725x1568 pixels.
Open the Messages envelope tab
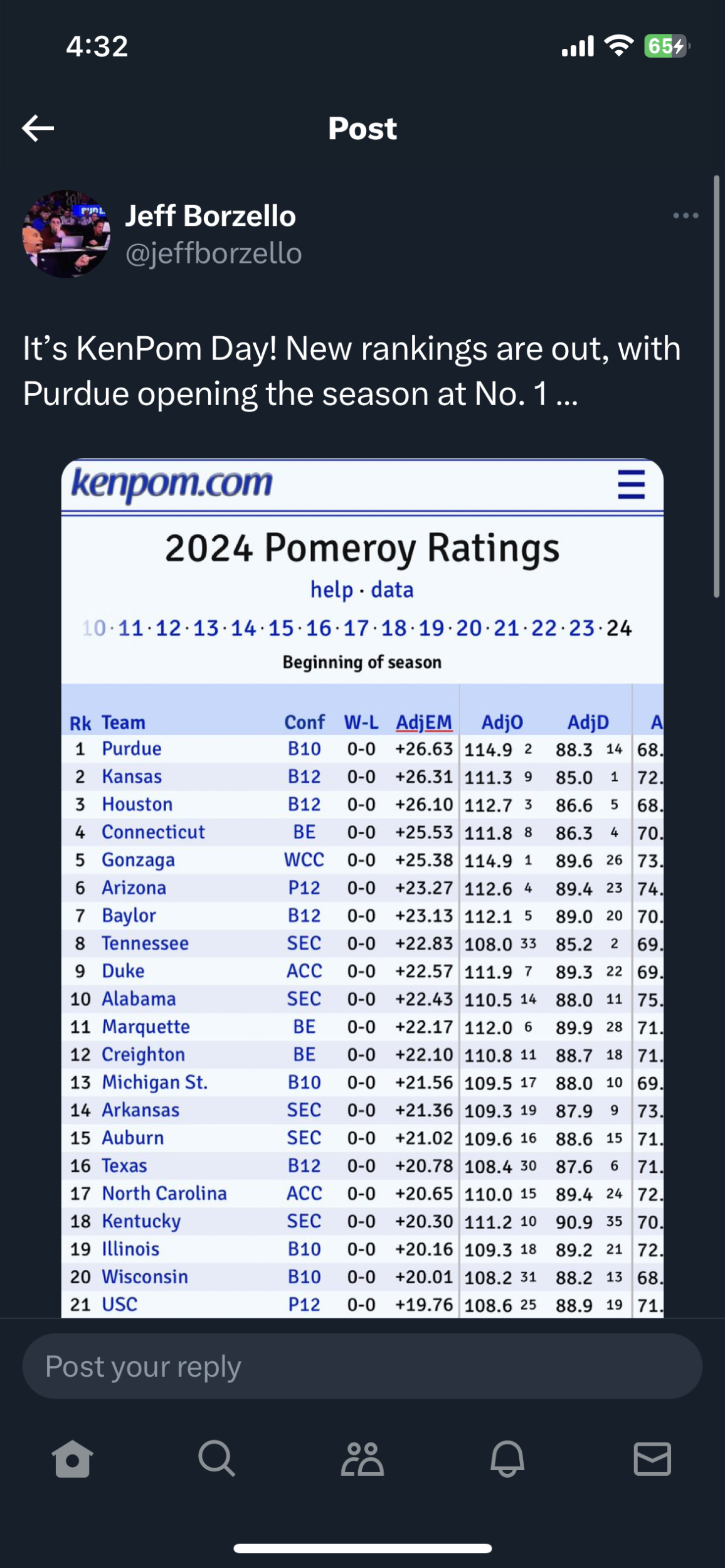tap(652, 1458)
